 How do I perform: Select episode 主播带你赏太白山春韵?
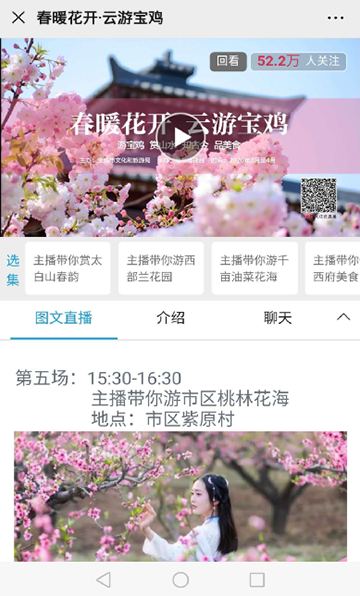tap(68, 268)
